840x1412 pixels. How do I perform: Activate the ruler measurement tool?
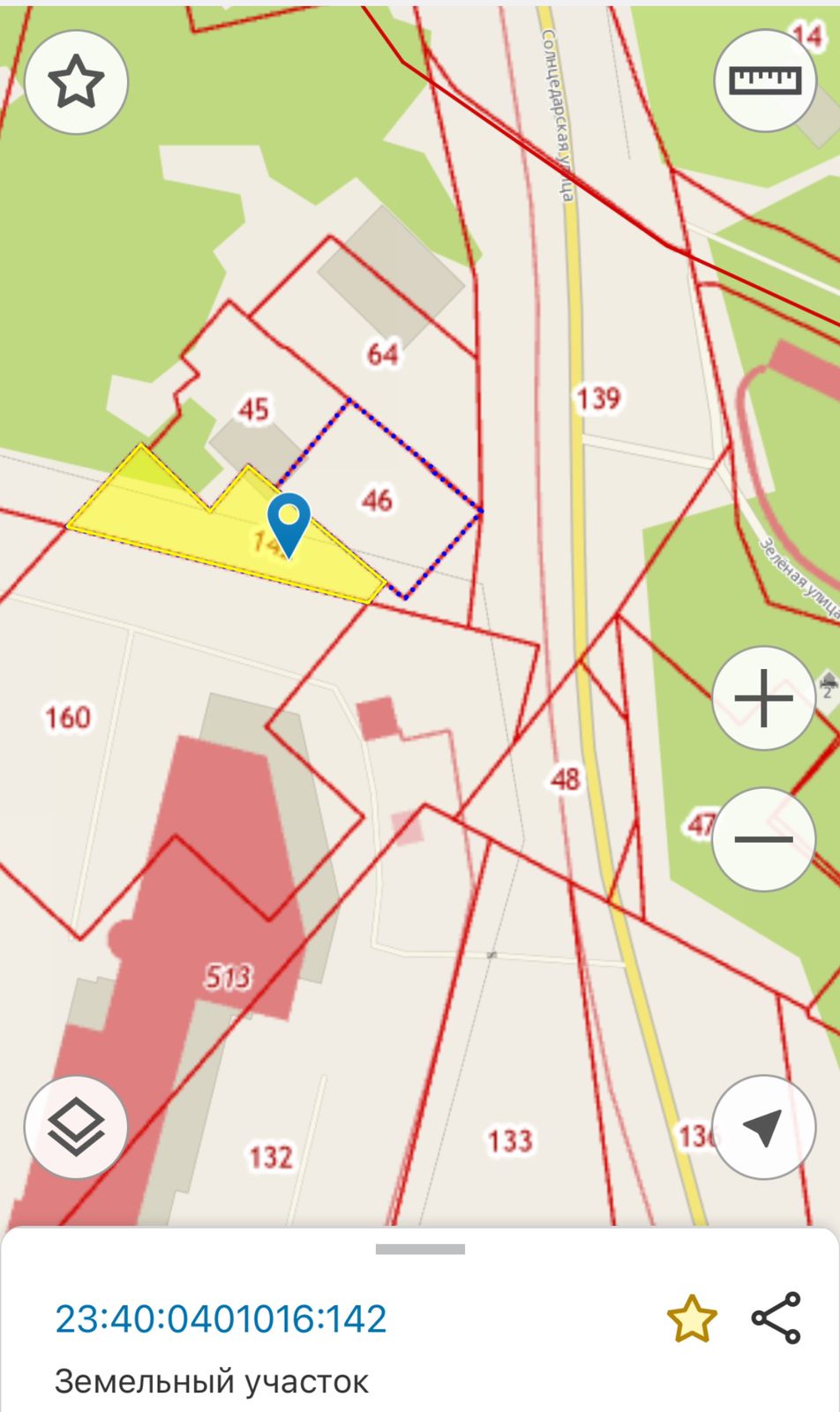tap(764, 81)
